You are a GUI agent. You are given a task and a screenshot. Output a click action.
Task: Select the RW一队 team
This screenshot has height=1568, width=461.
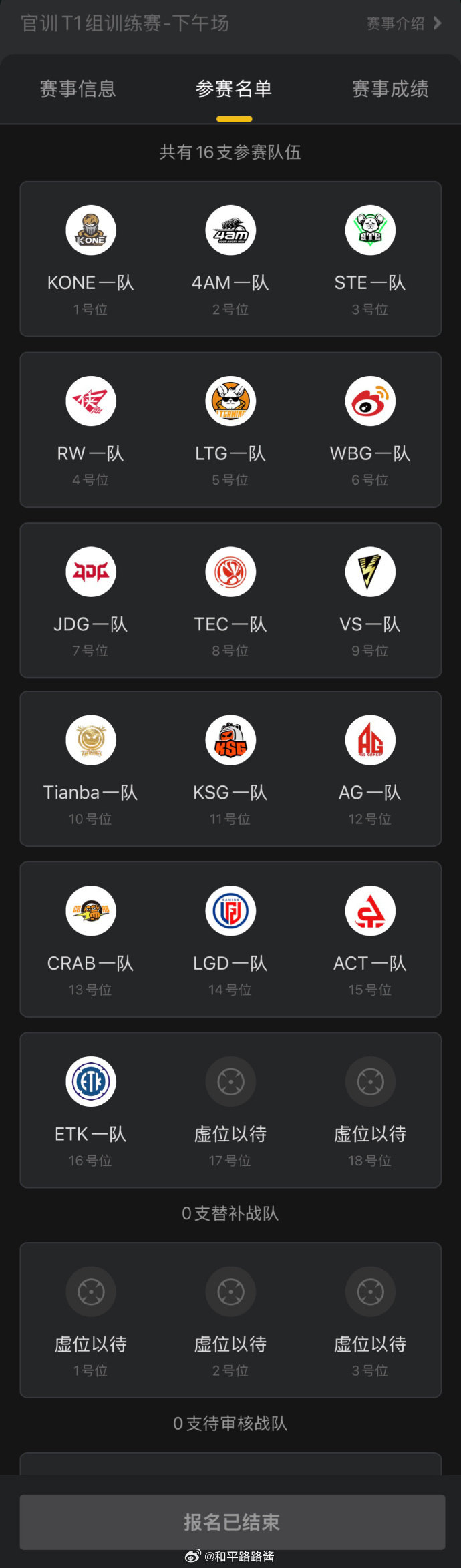[91, 402]
